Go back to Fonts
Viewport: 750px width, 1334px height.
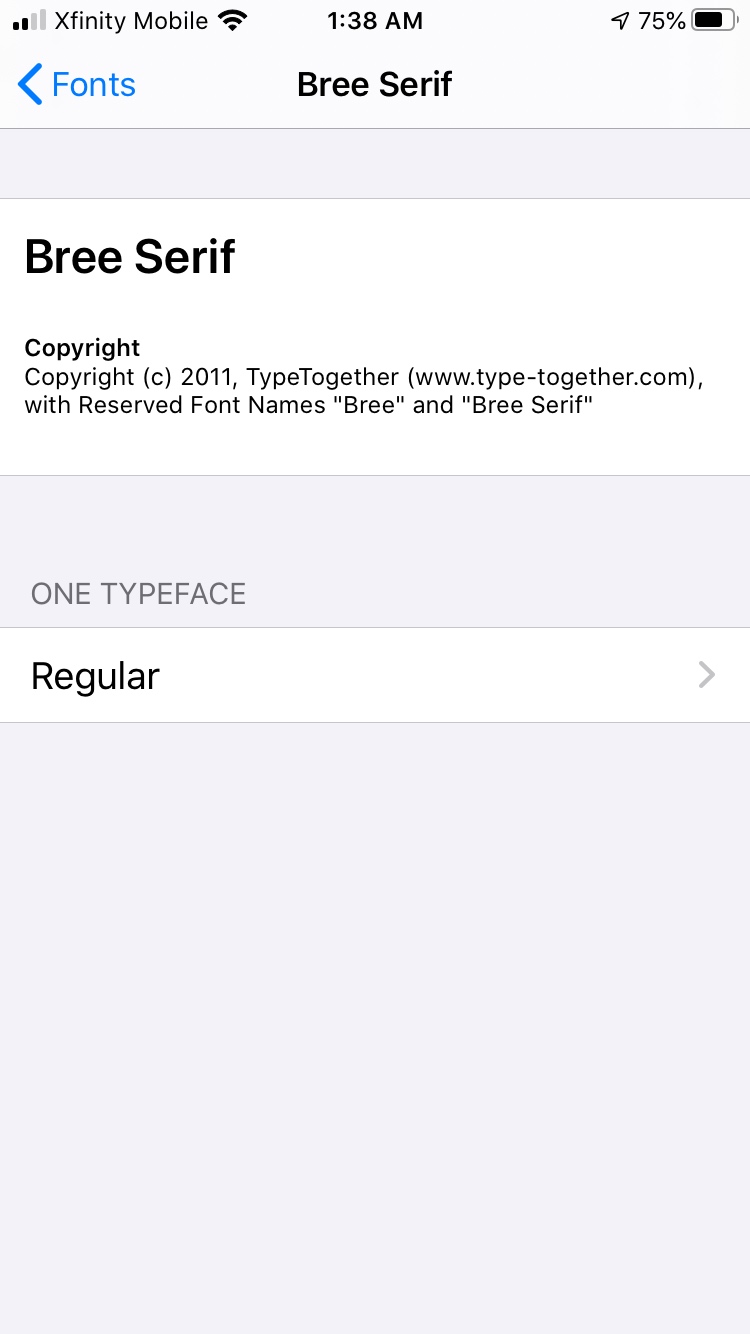[x=77, y=85]
